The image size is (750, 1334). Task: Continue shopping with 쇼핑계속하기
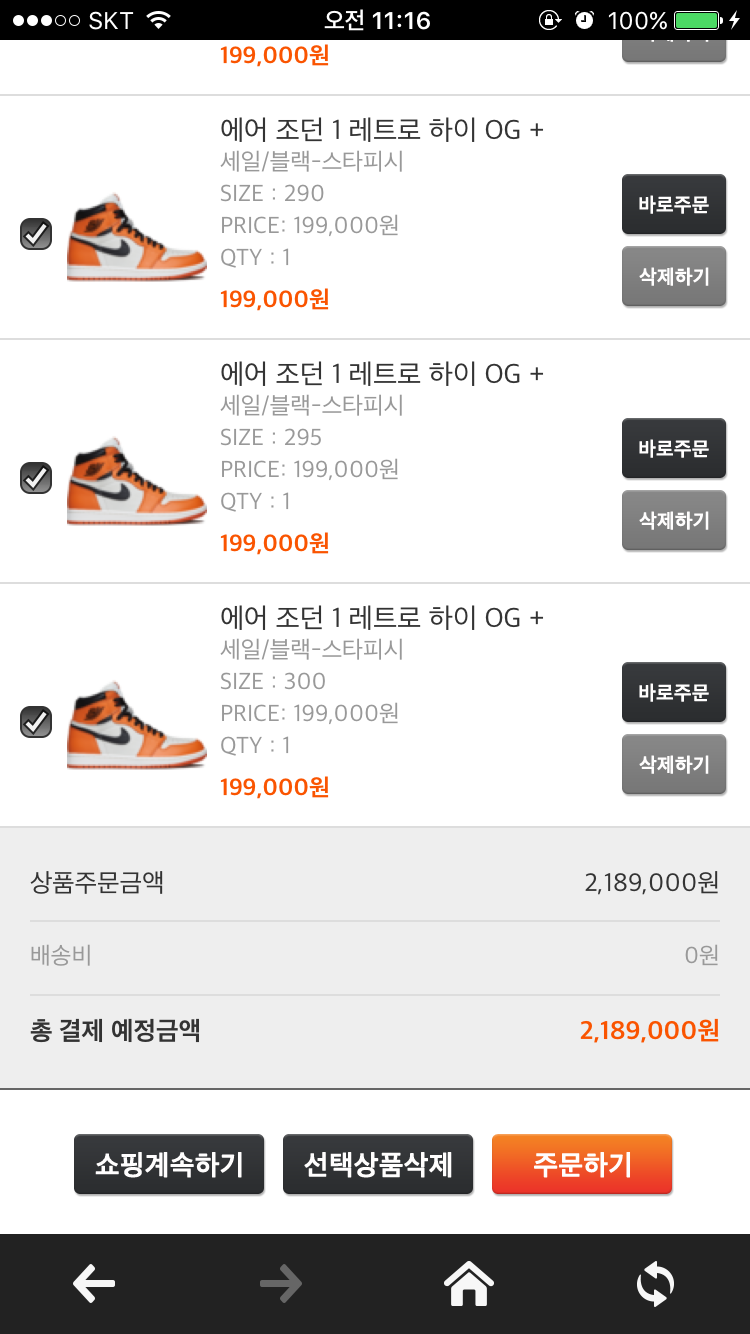169,1165
